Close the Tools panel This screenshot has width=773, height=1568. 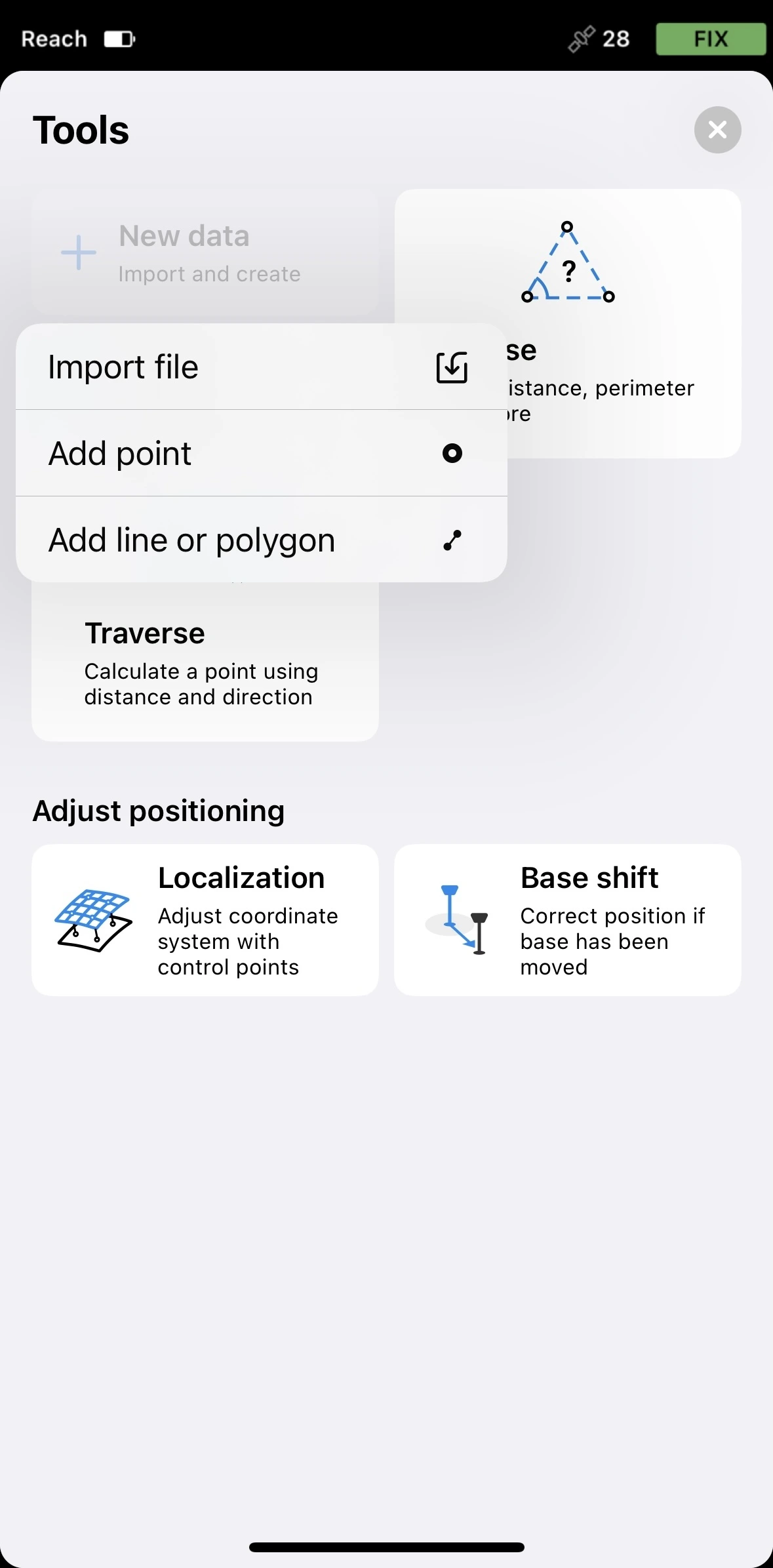(x=717, y=130)
